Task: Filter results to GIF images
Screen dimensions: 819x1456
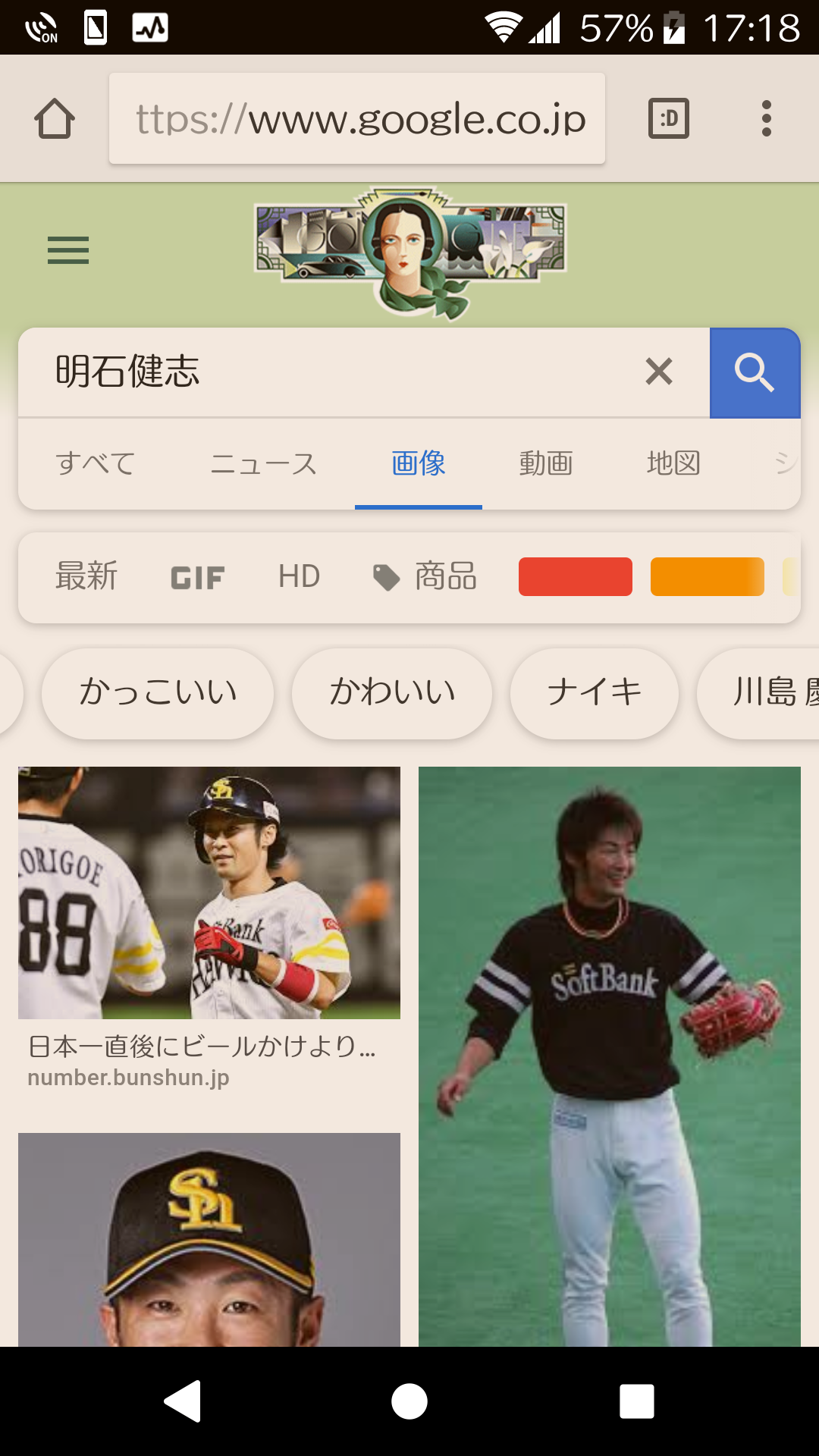Action: click(197, 578)
